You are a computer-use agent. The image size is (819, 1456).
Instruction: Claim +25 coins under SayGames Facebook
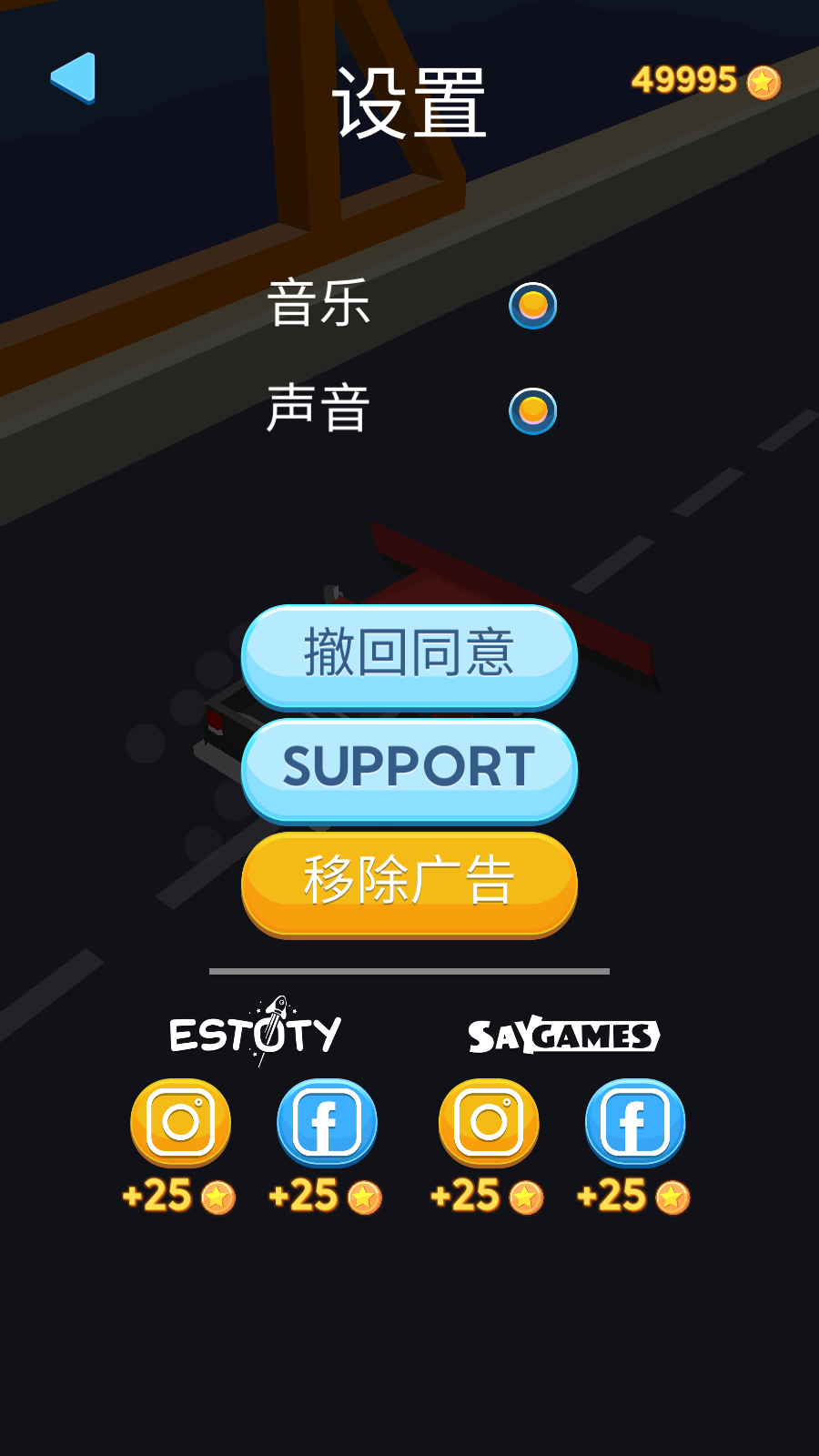634,1194
